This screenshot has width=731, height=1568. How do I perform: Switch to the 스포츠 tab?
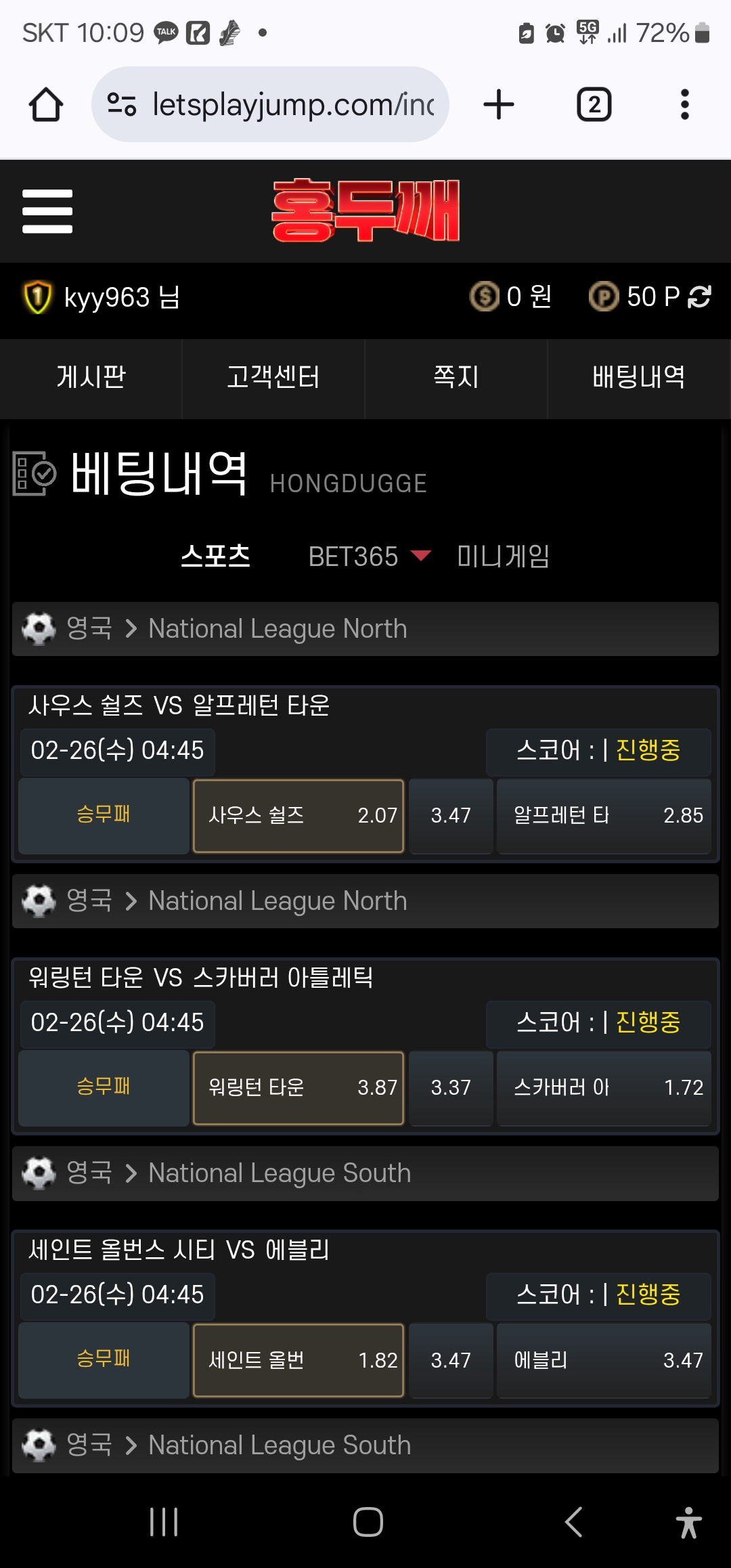216,557
